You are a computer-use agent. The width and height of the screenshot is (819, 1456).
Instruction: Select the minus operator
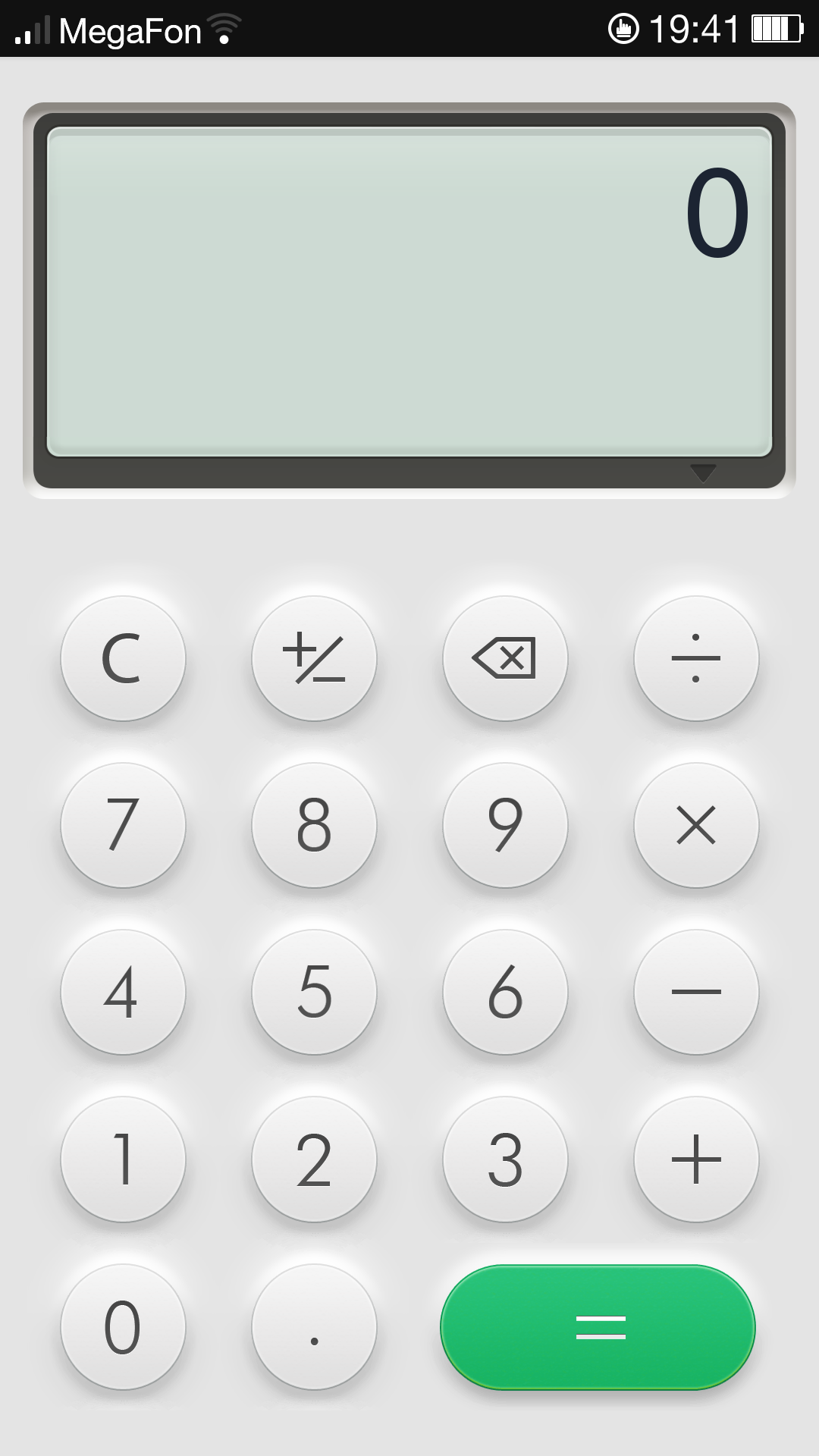tap(696, 991)
